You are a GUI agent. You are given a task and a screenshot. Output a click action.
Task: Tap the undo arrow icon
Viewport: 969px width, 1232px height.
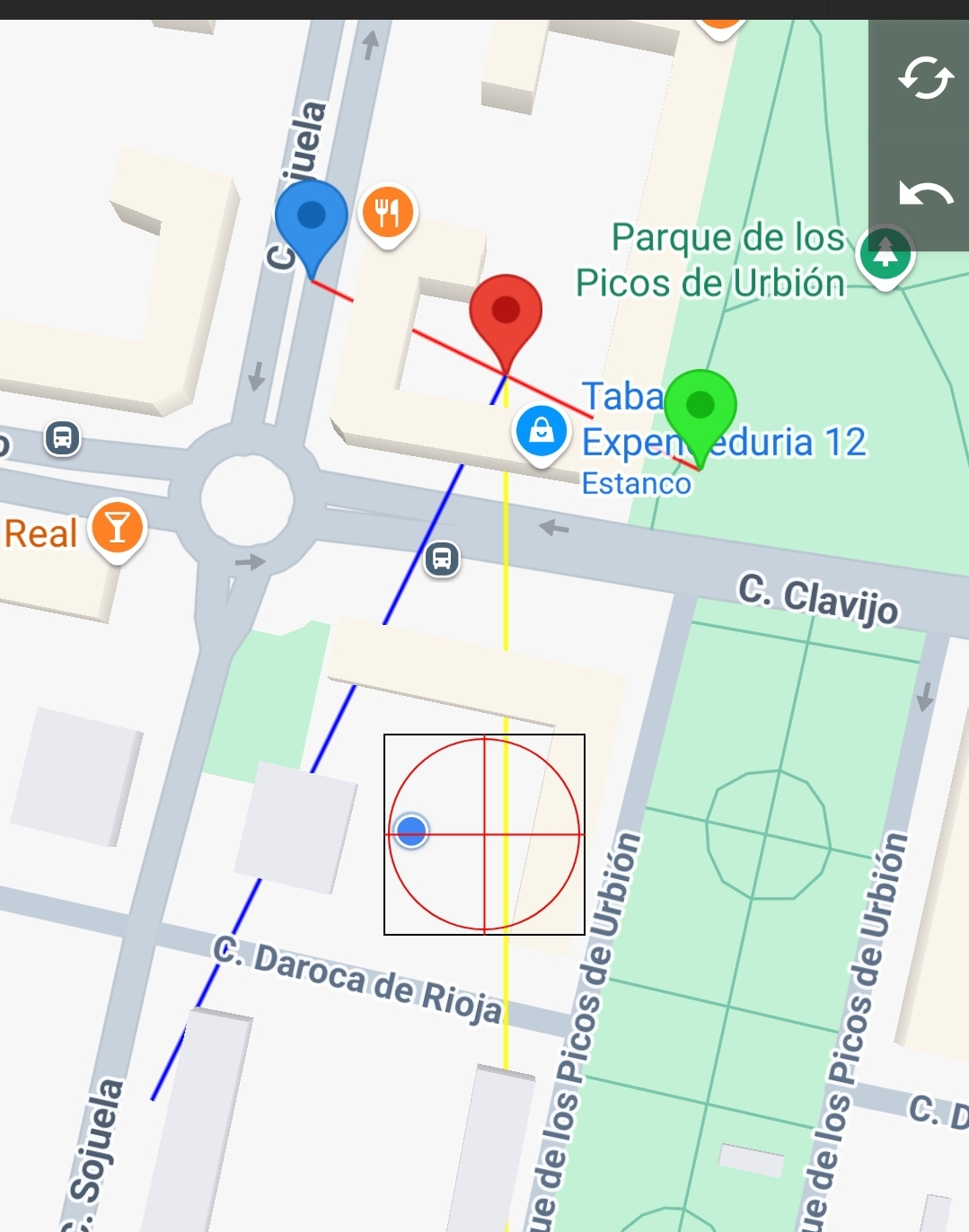pyautogui.click(x=925, y=193)
